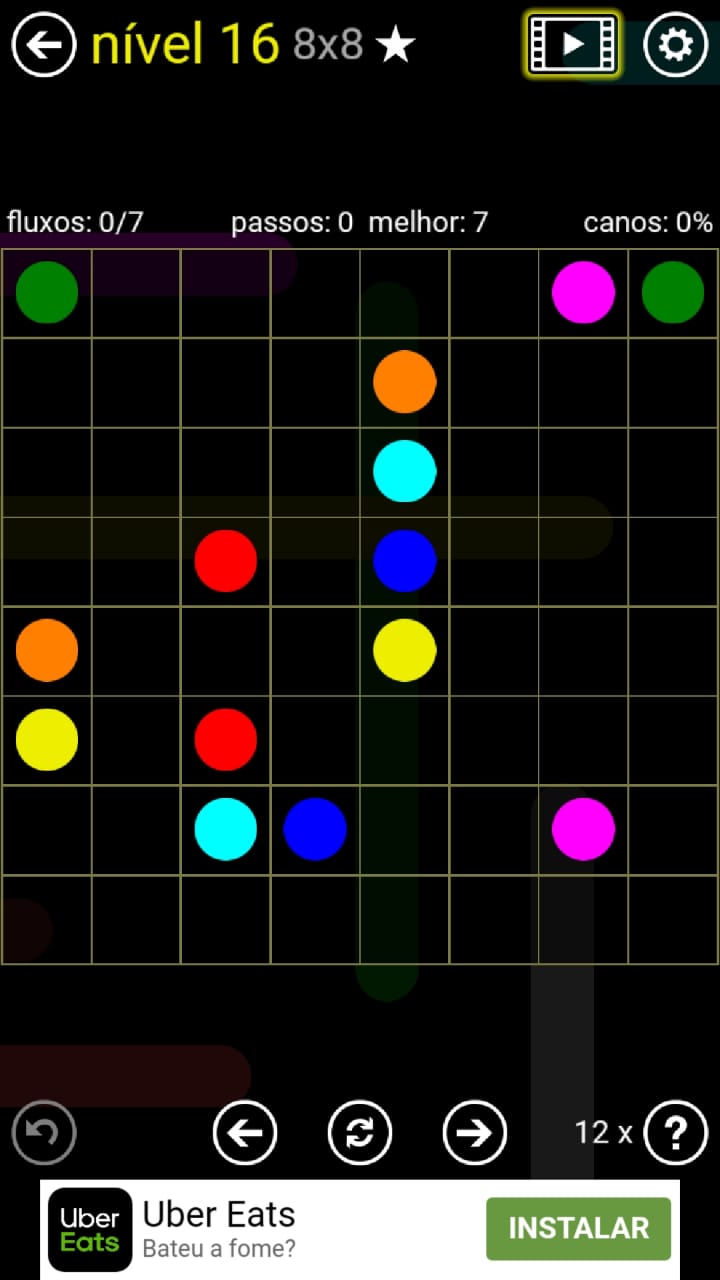Tap the green dot in the top-left cell
This screenshot has height=1280, width=720.
(47, 293)
